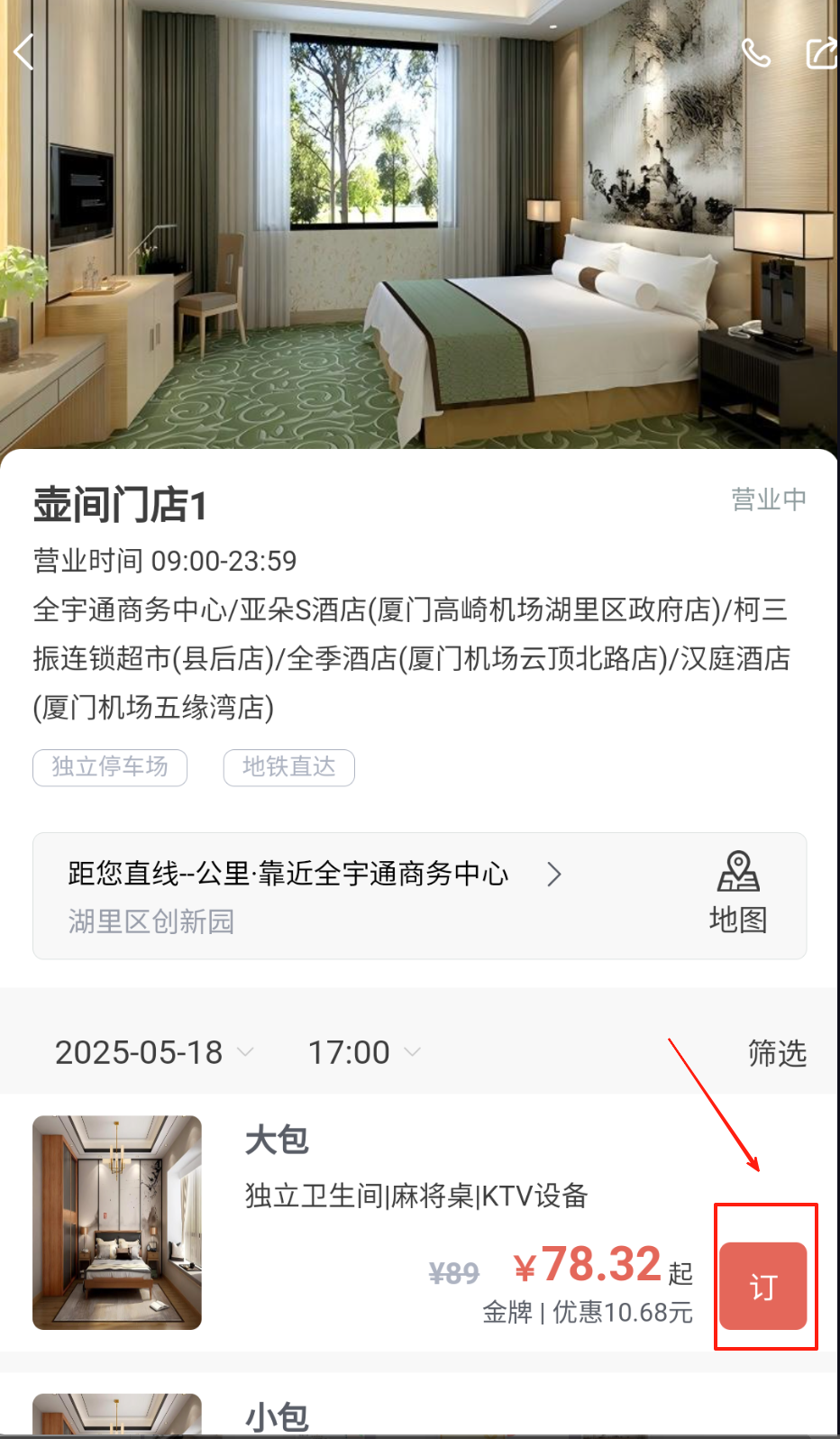This screenshot has width=840, height=1439.
Task: Book the 大包 room with 订 button
Action: pos(762,1286)
